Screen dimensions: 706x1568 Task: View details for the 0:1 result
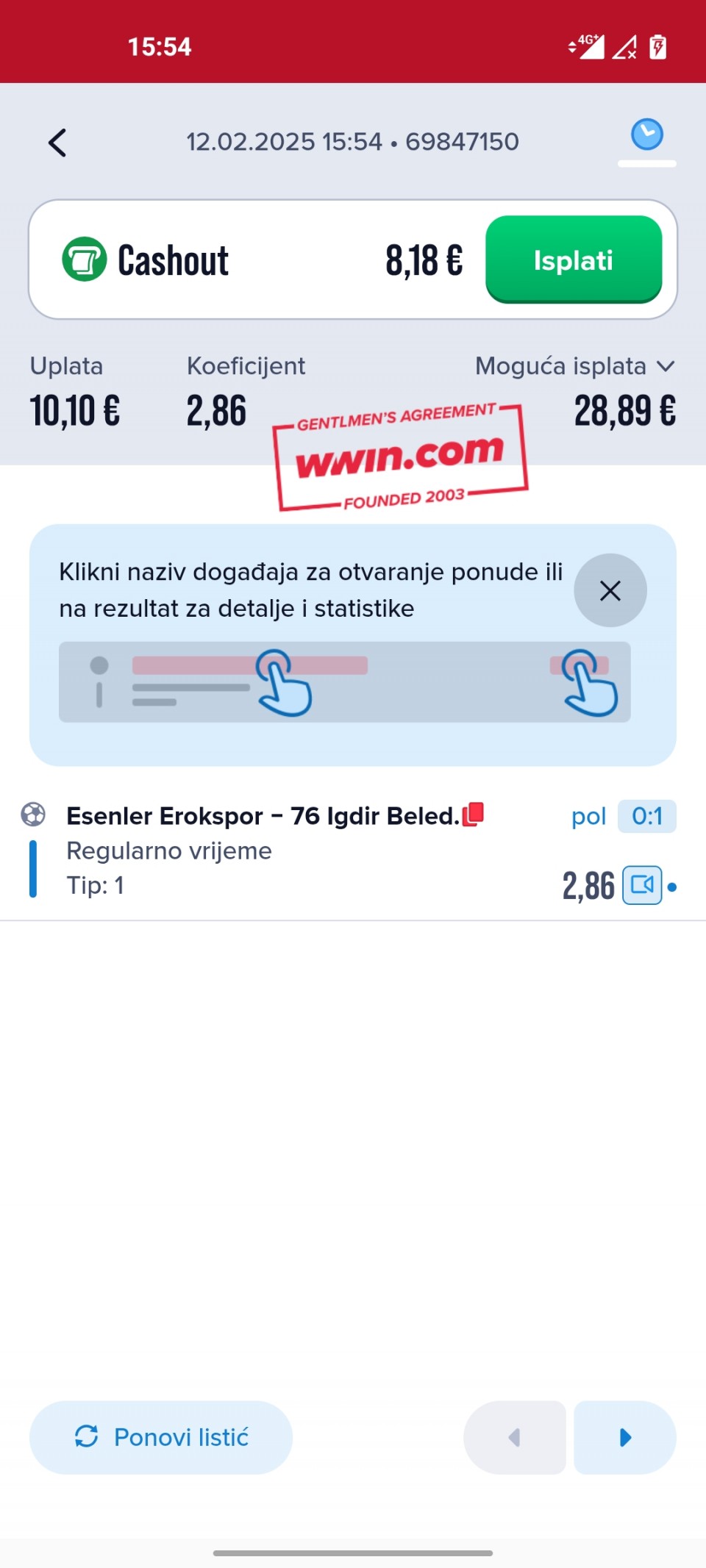[x=646, y=816]
